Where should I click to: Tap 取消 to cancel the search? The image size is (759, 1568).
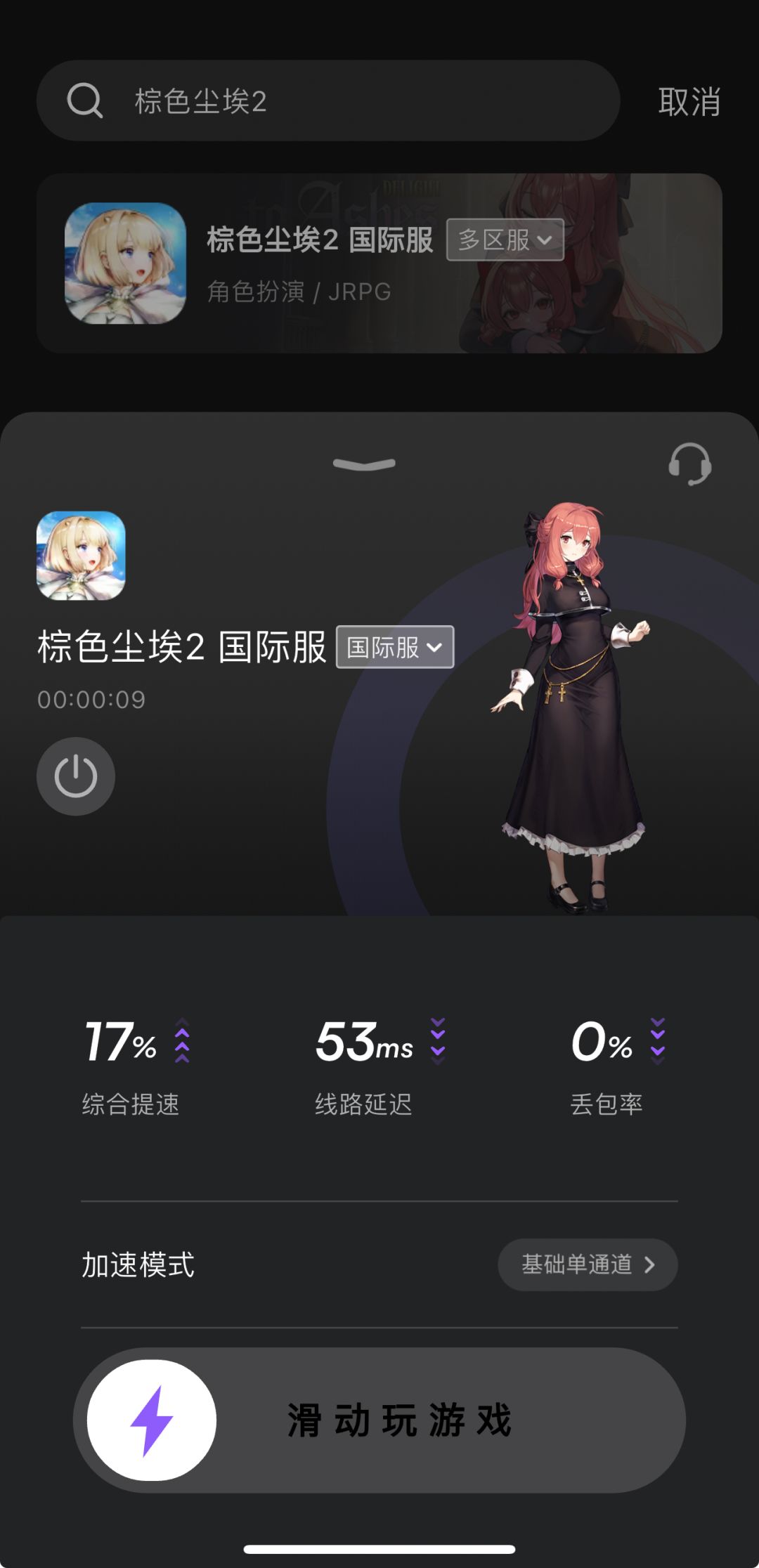689,100
